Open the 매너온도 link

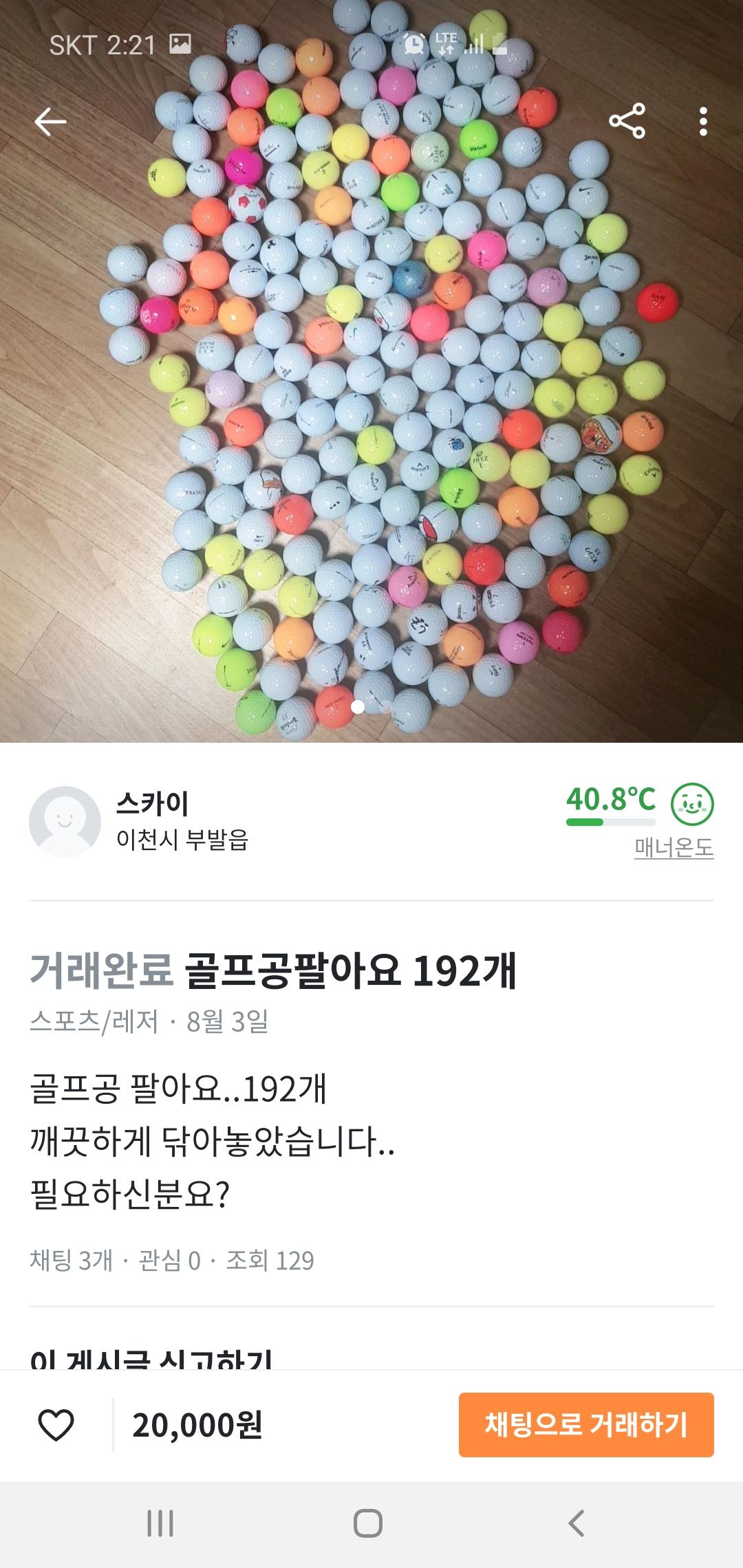click(674, 847)
